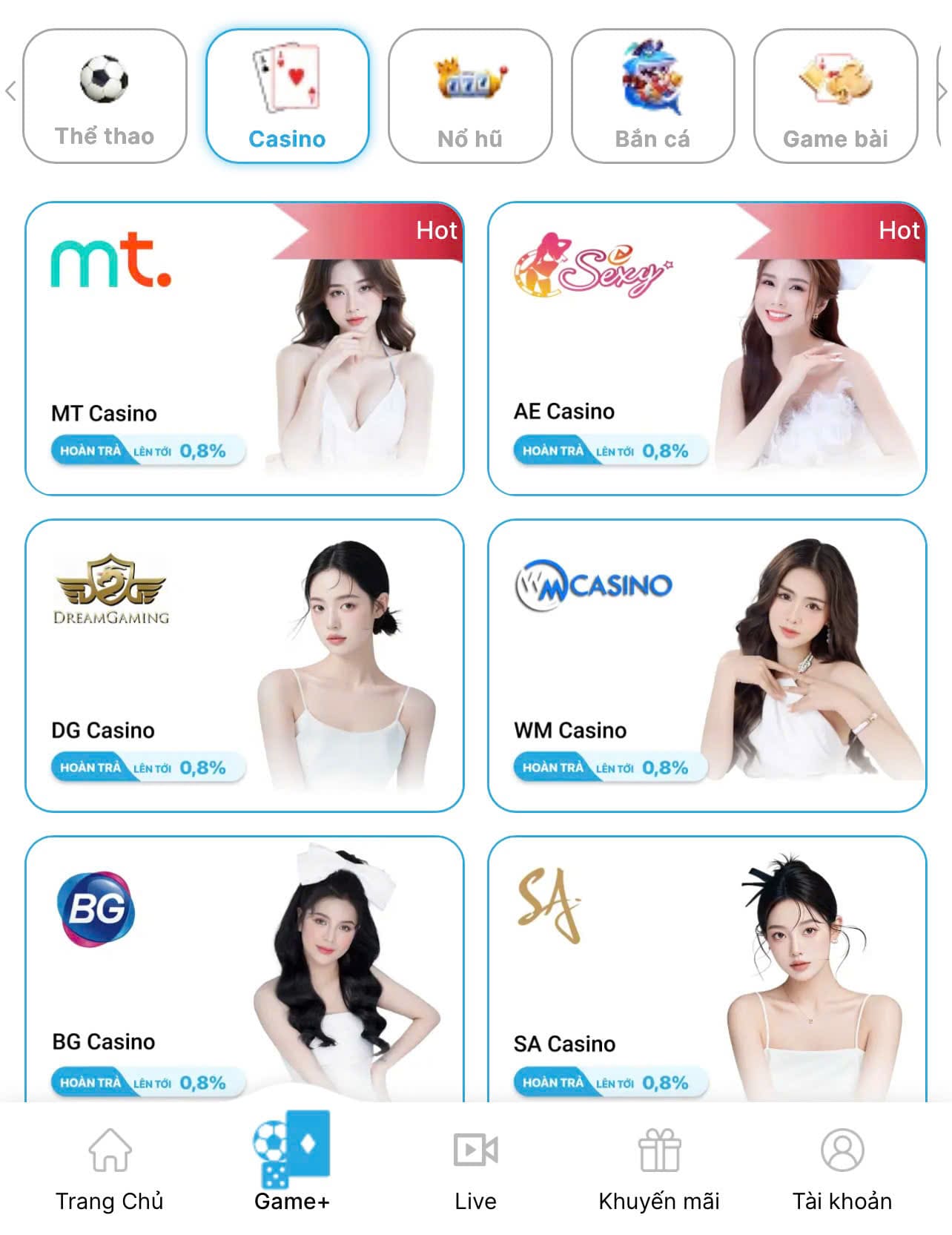Switch to the Bắn cá category
The image size is (952, 1235).
[652, 96]
